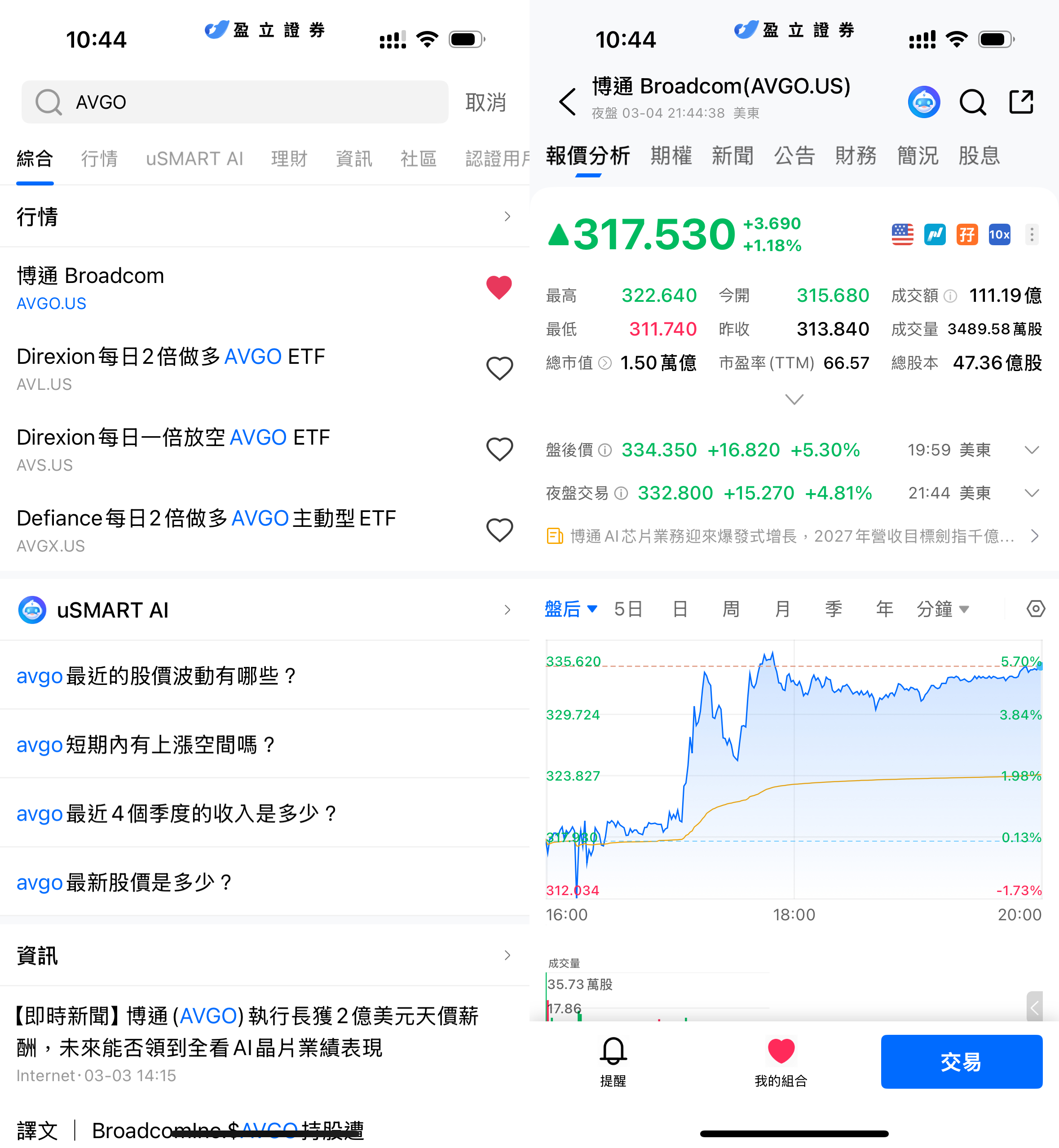Image resolution: width=1059 pixels, height=1148 pixels.
Task: Open Defiance AVGX.US ETF result
Action: [x=206, y=530]
